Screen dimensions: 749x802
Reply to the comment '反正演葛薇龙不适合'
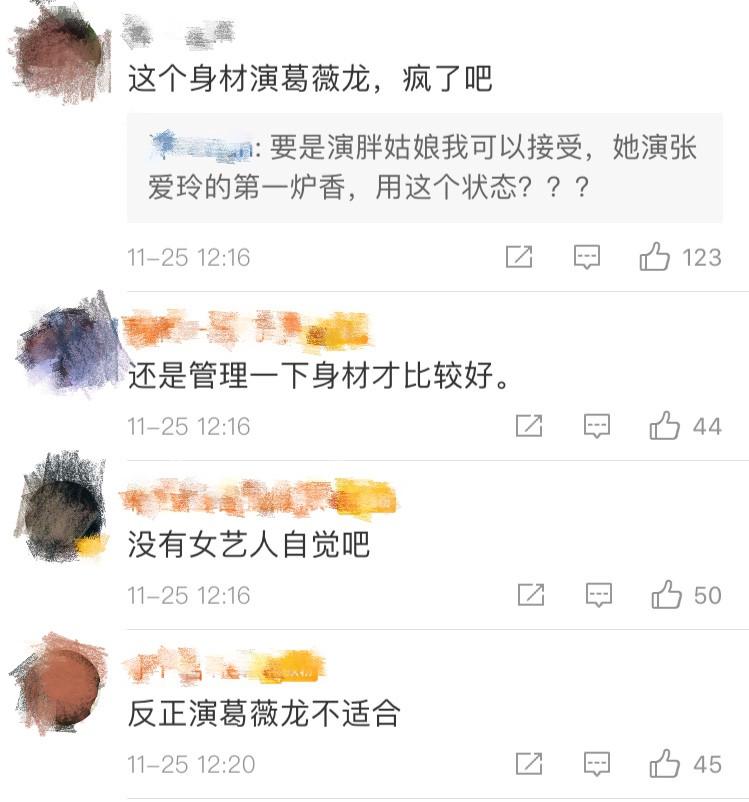[598, 765]
